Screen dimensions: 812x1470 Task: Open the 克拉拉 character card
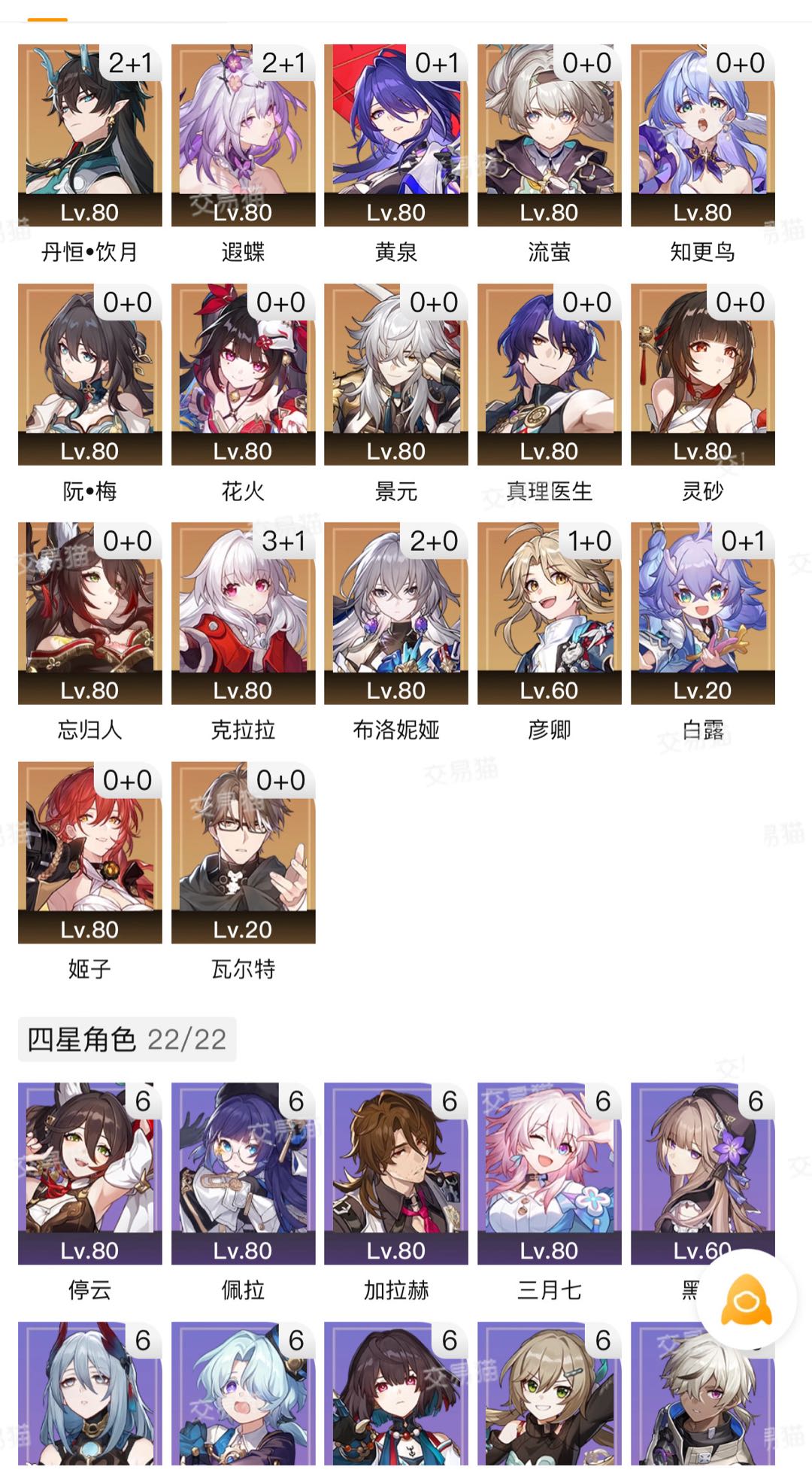[x=244, y=614]
